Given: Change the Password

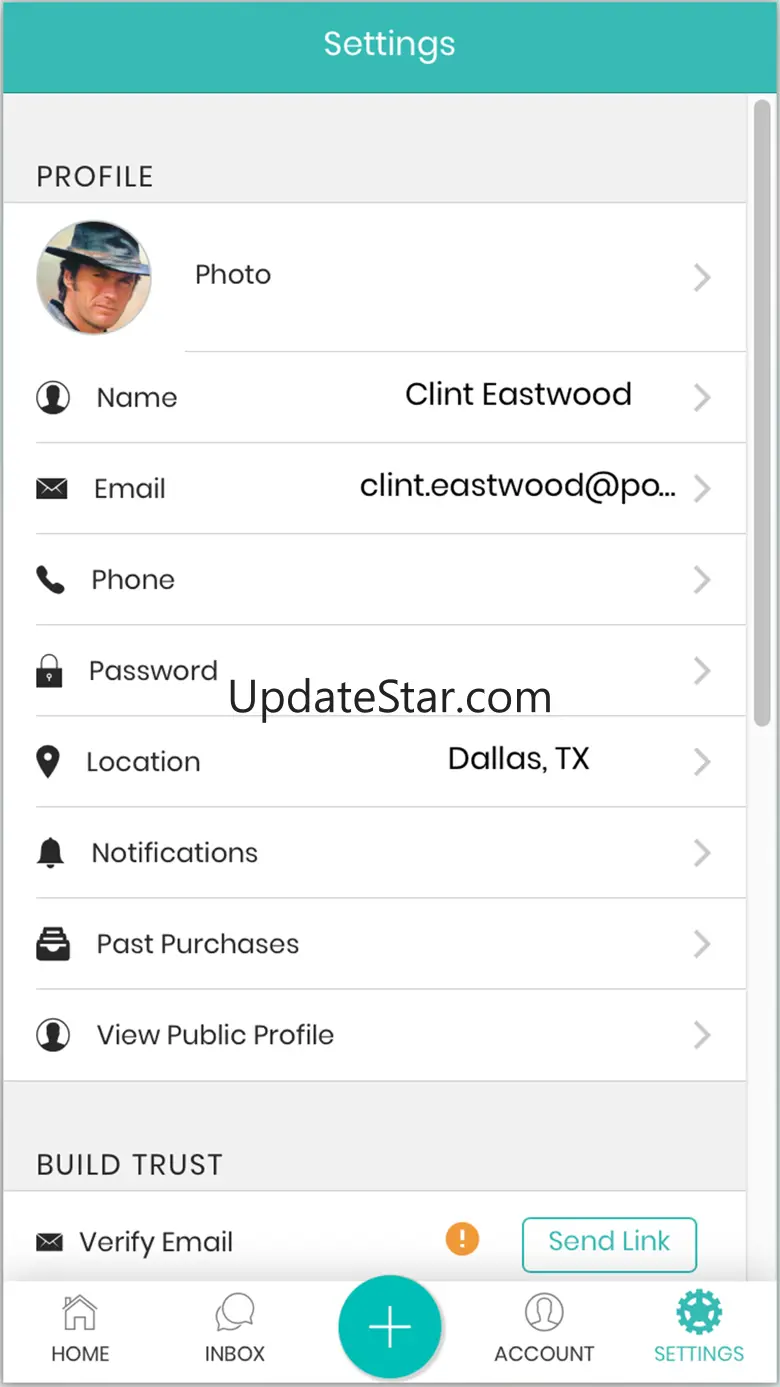Looking at the screenshot, I should (375, 671).
